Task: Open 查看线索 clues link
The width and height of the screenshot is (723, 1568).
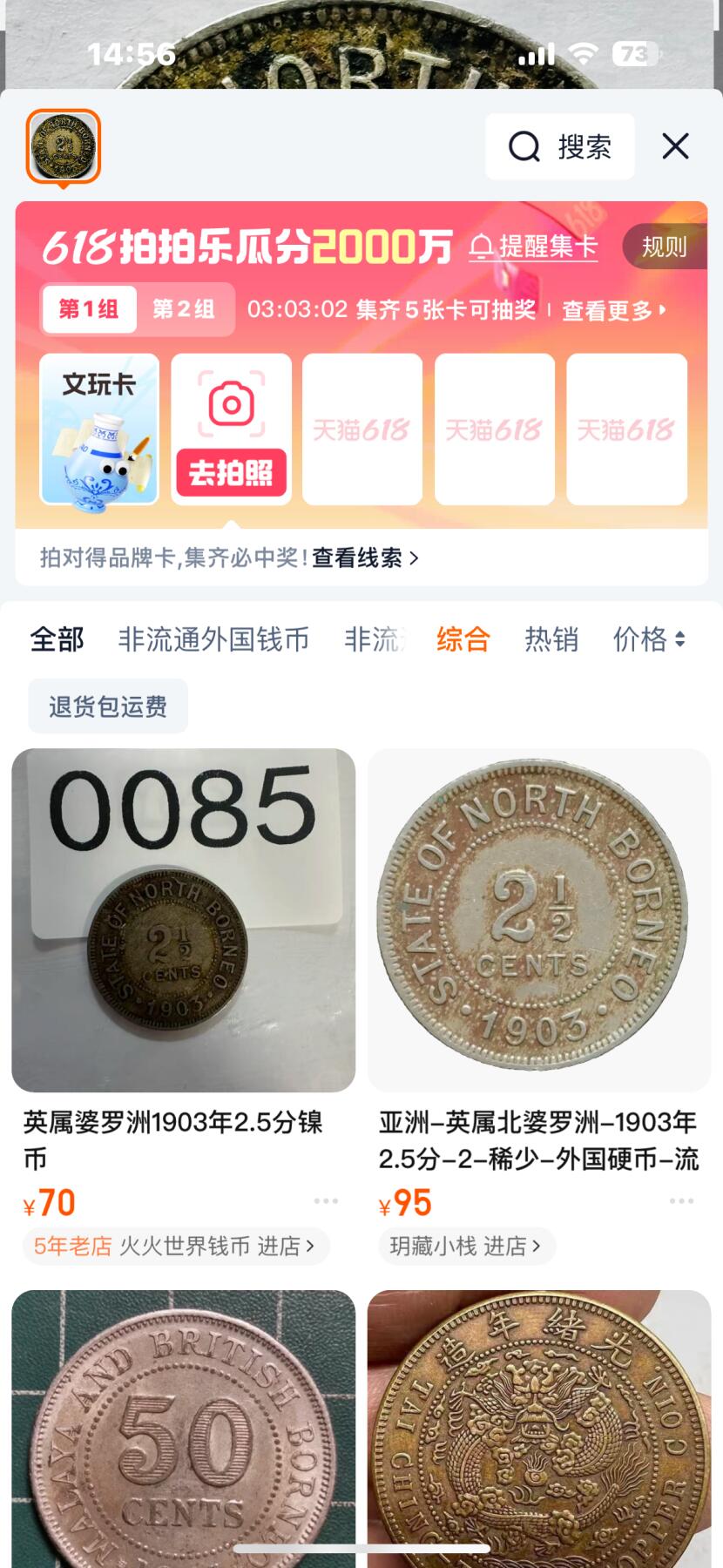Action: pos(365,558)
